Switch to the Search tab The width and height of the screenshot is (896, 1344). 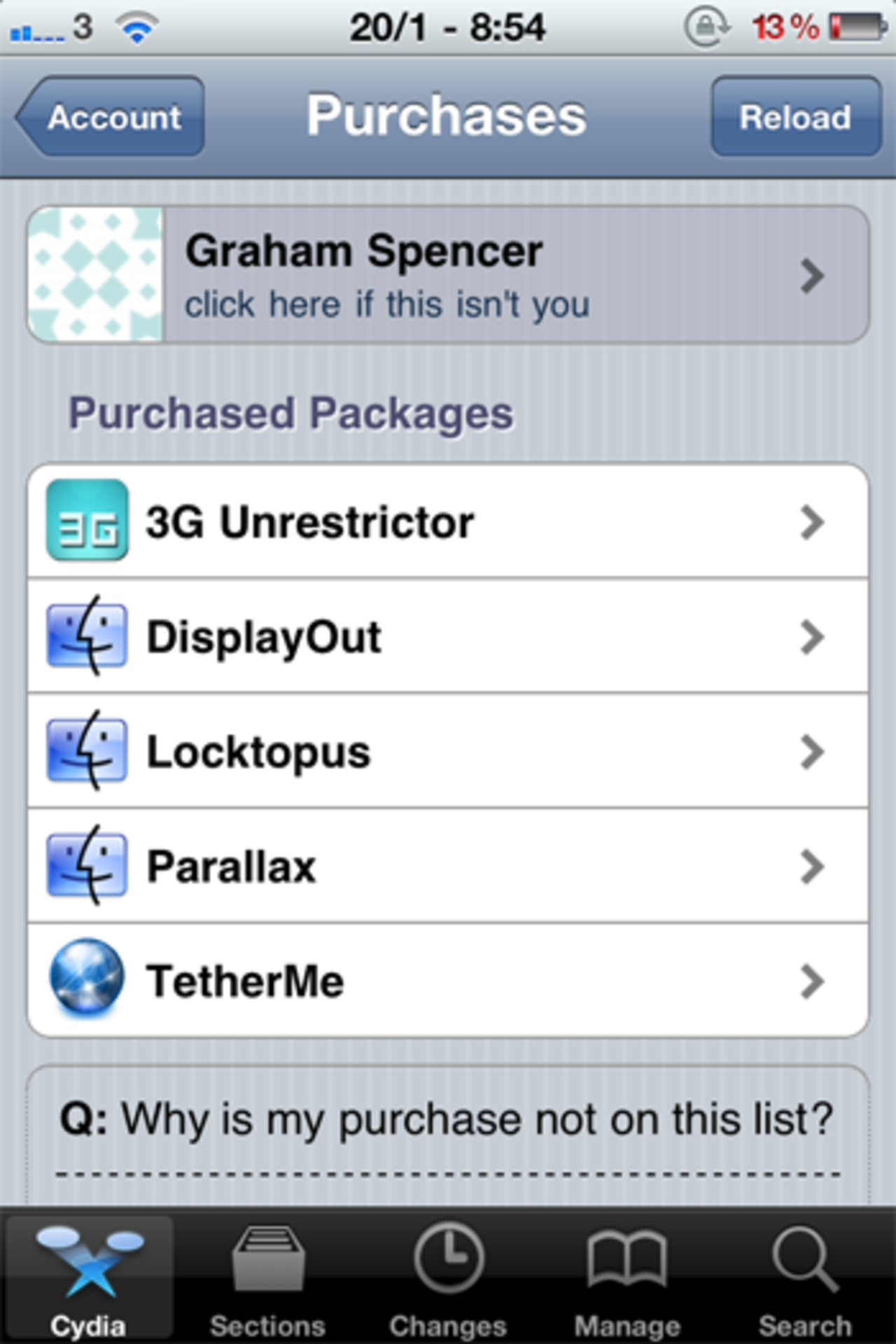tap(805, 1280)
